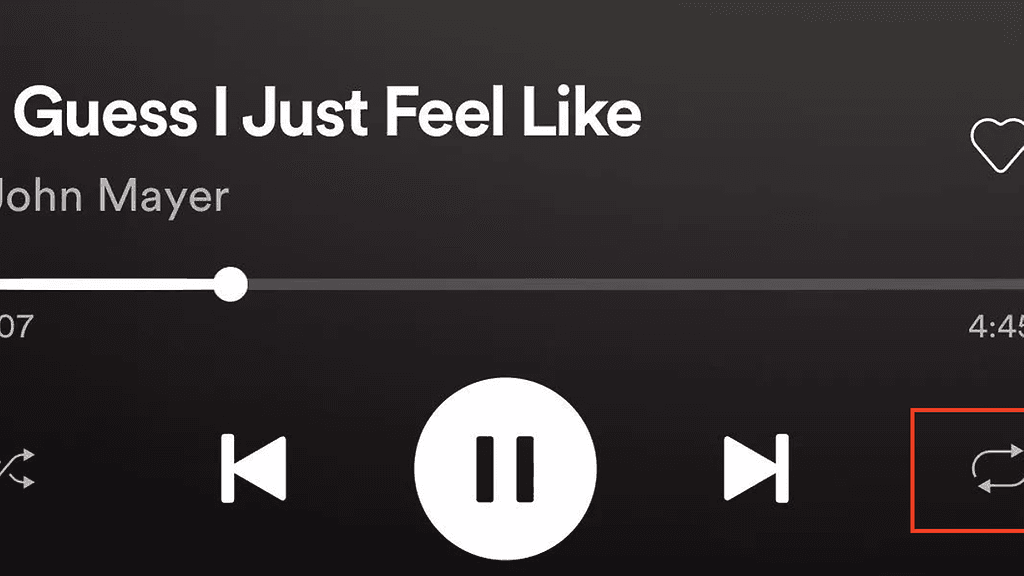Screen dimensions: 1024x576
Task: Toggle shuffle play
Action: point(18,468)
